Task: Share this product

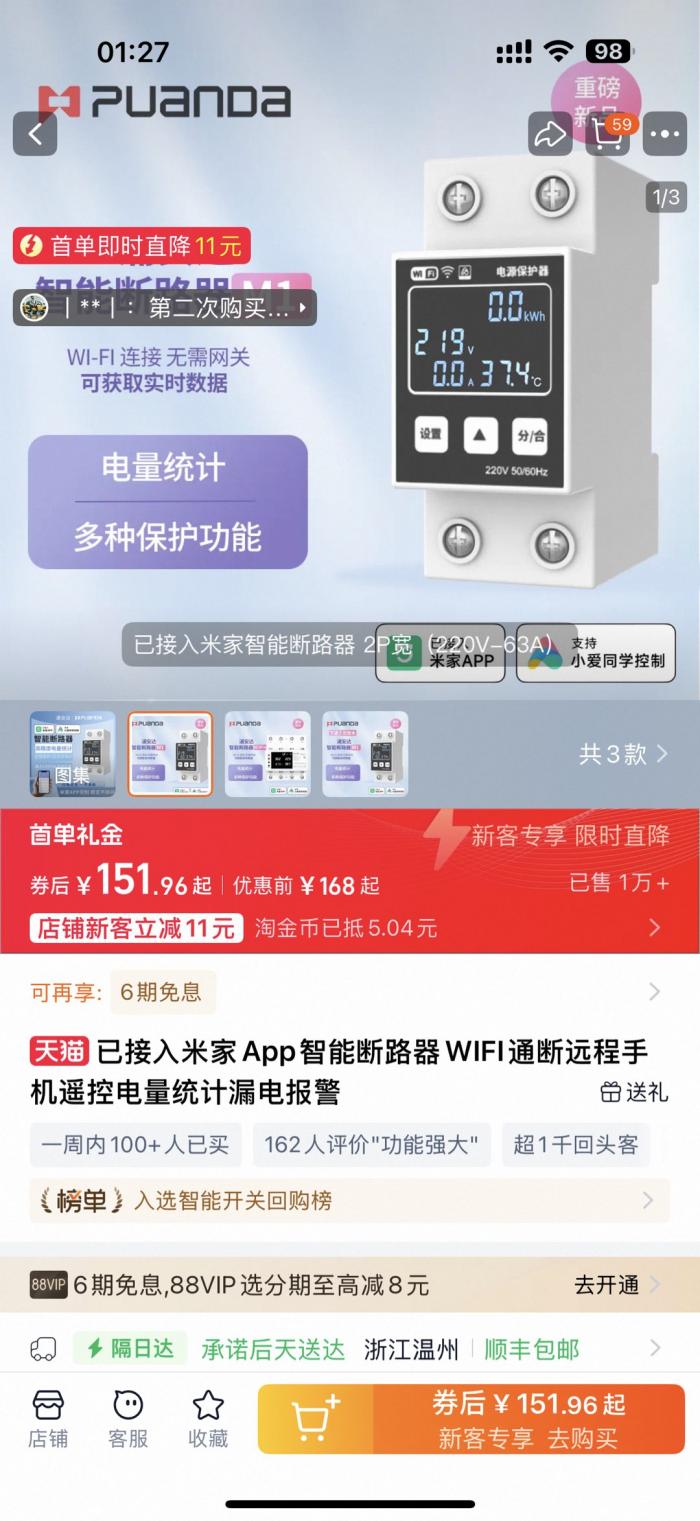Action: (550, 134)
